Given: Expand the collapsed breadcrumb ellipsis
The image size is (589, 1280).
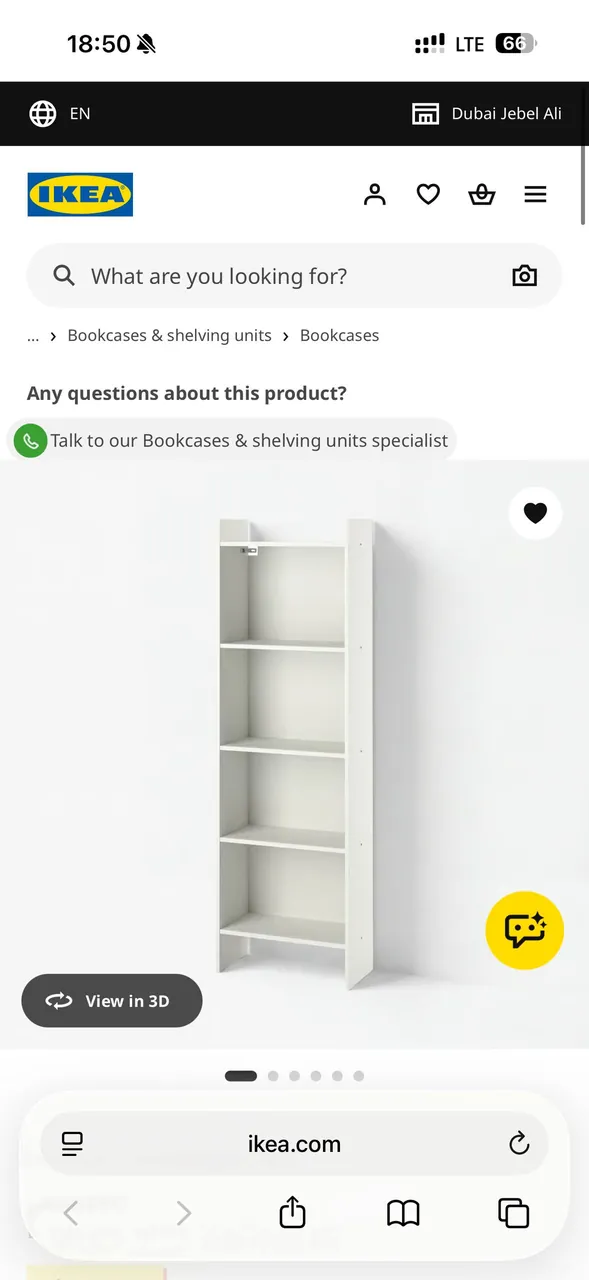Looking at the screenshot, I should point(33,336).
